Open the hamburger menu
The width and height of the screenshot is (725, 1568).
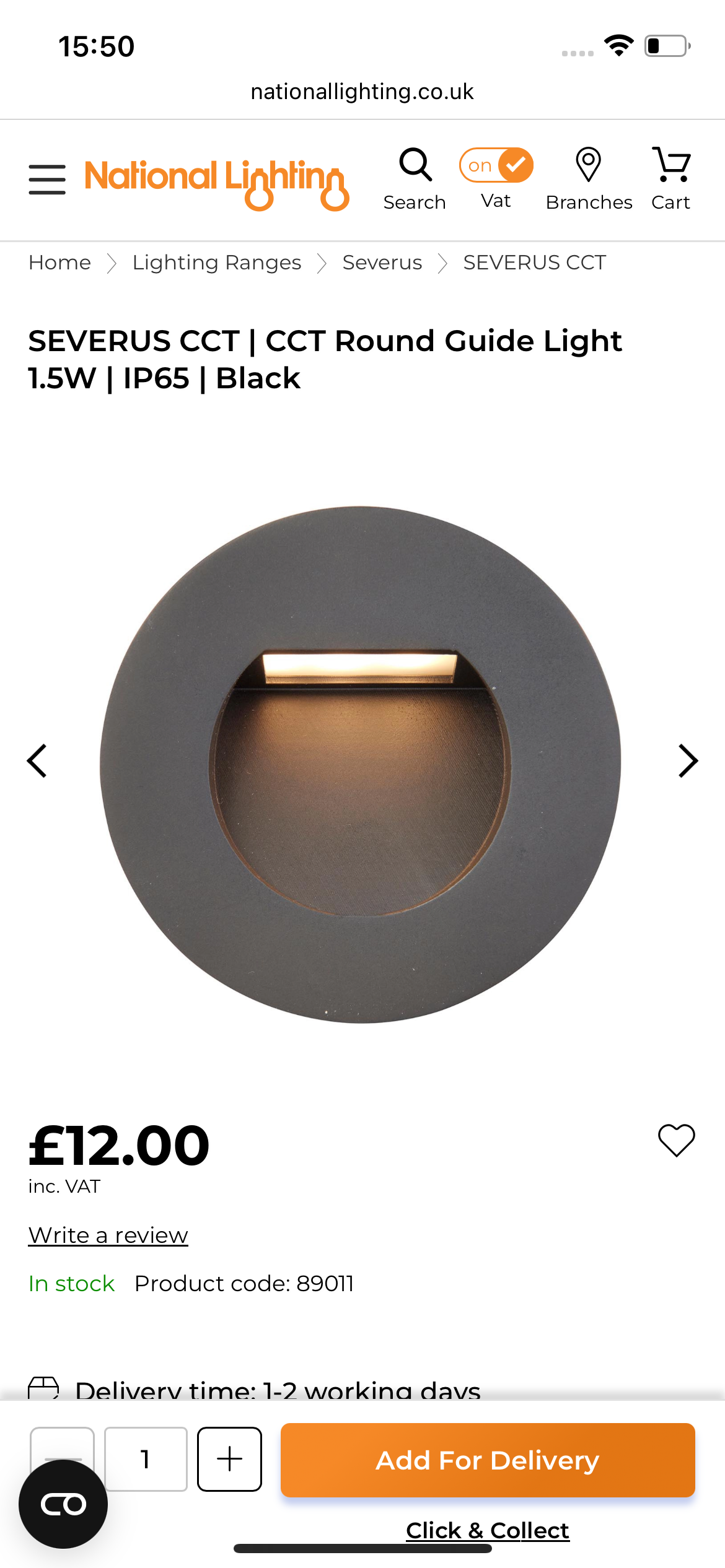coord(47,180)
